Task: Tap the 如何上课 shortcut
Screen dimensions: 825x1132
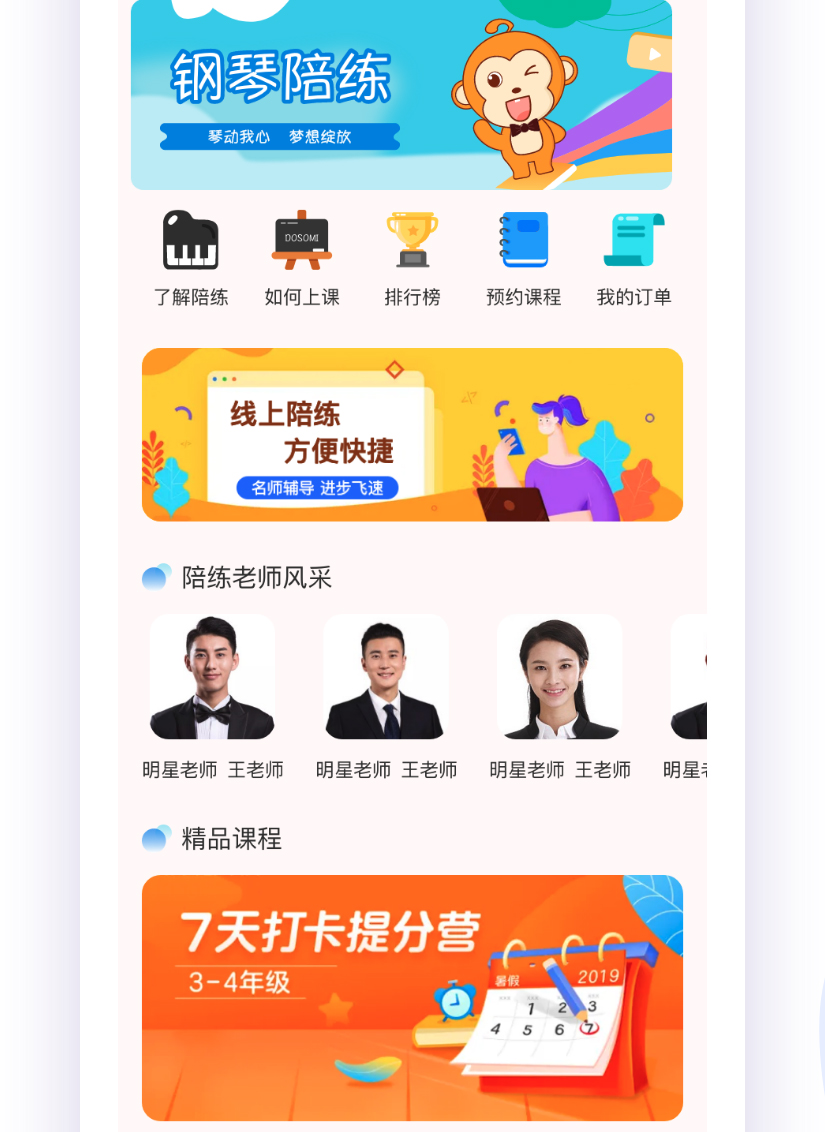Action: pyautogui.click(x=302, y=241)
